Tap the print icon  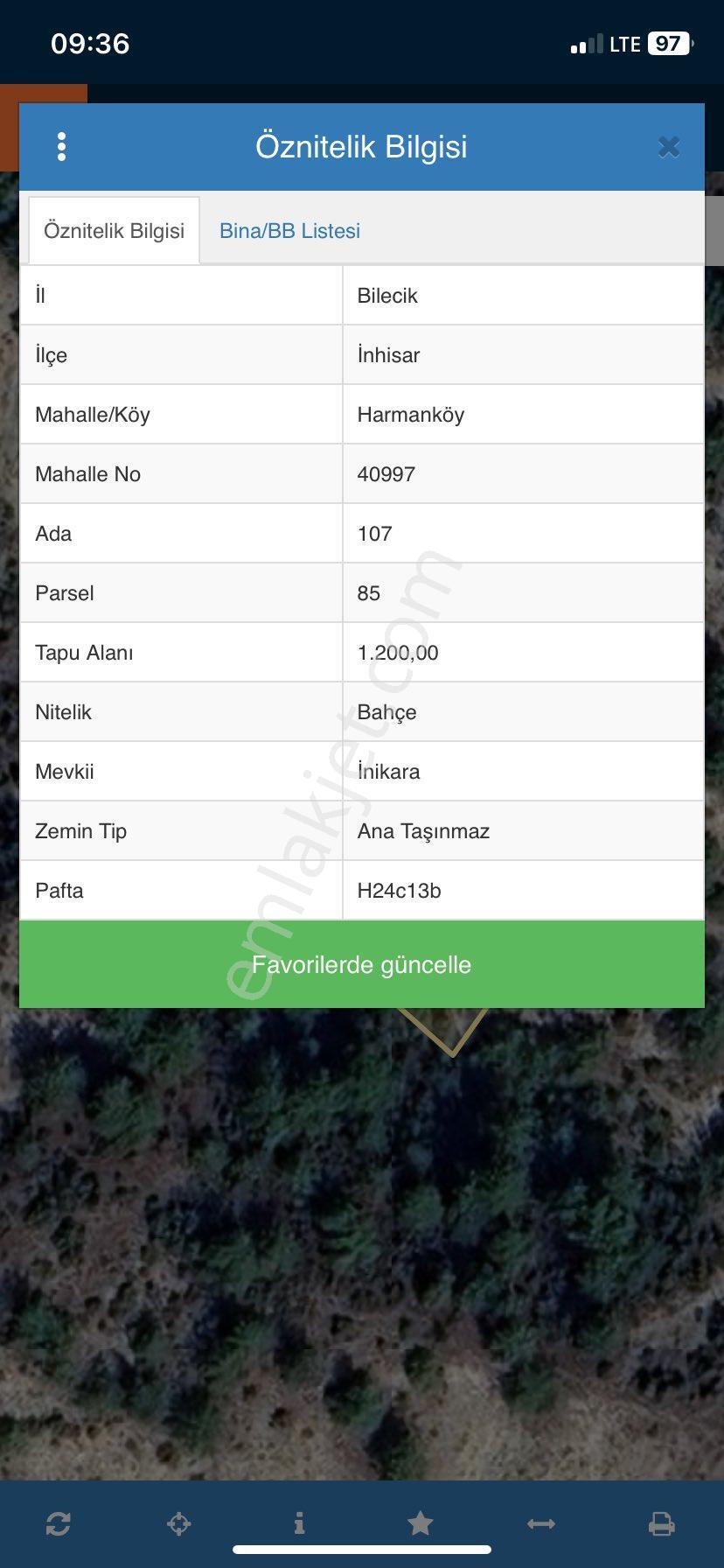pos(662,1523)
